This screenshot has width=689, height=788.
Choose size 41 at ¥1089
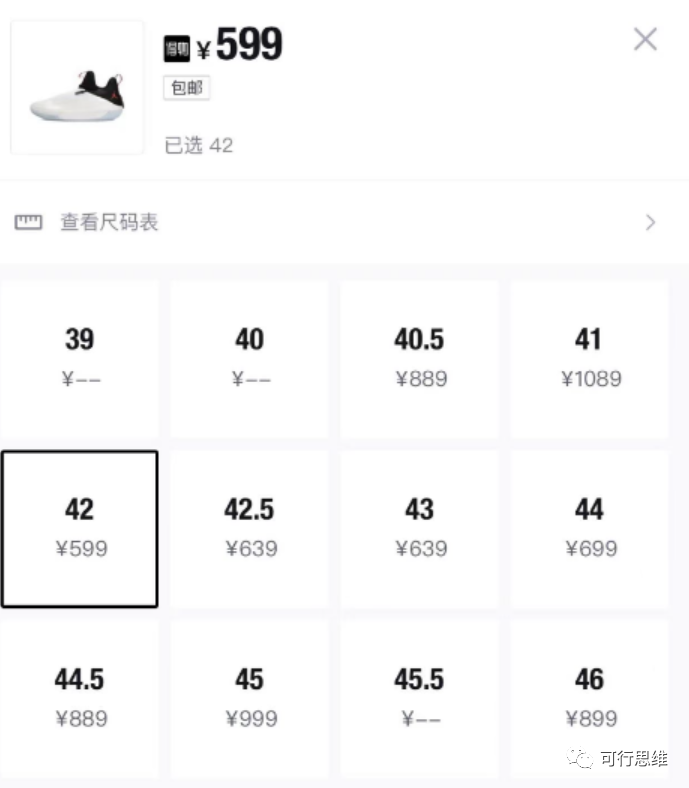tap(589, 358)
